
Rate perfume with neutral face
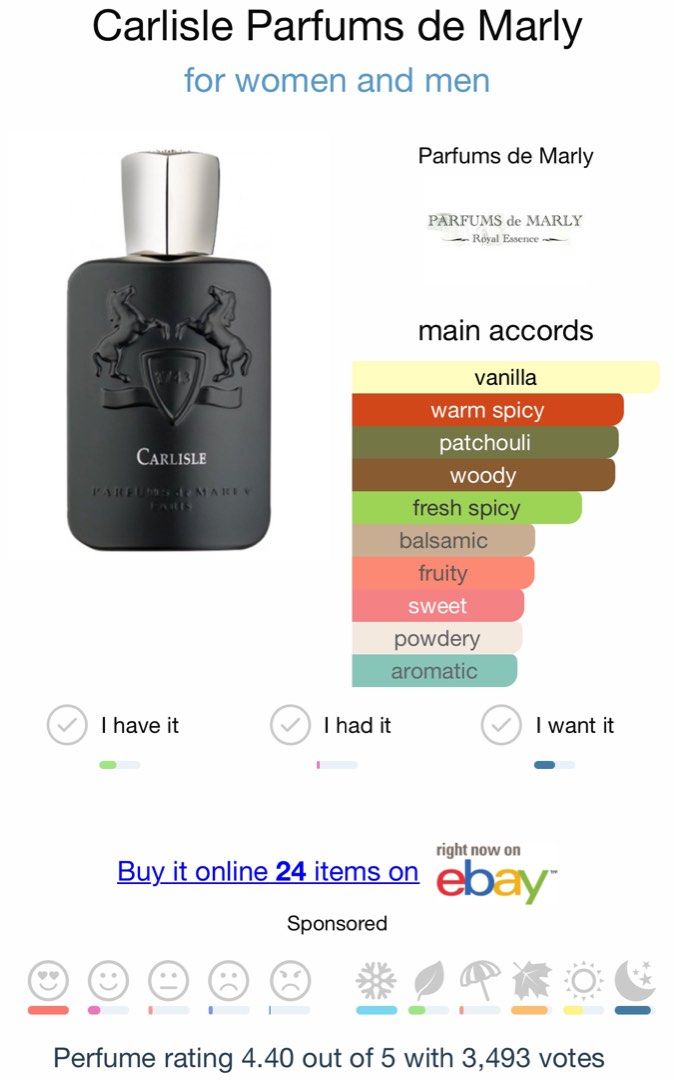tap(168, 981)
